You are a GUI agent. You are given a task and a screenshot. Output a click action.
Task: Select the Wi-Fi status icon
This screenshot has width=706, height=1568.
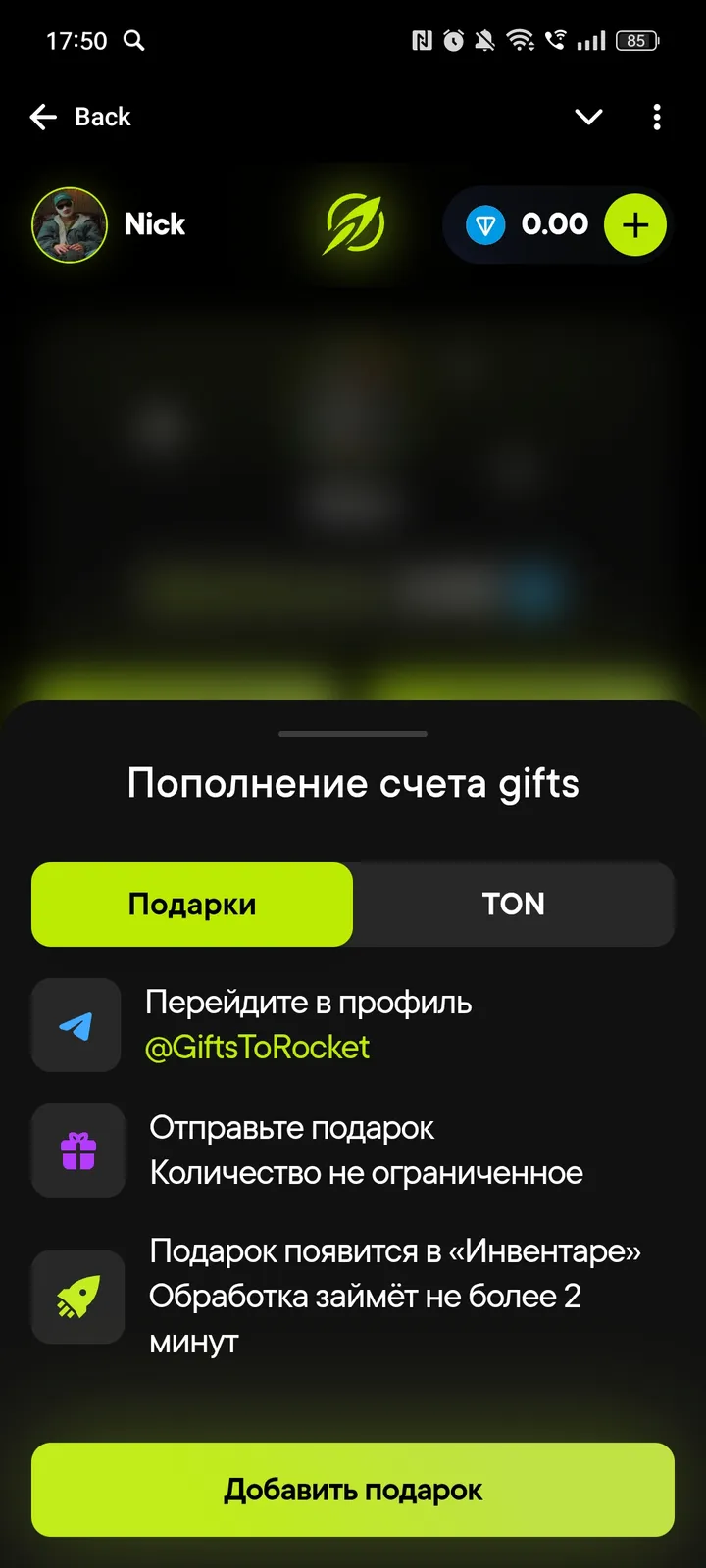[x=521, y=41]
